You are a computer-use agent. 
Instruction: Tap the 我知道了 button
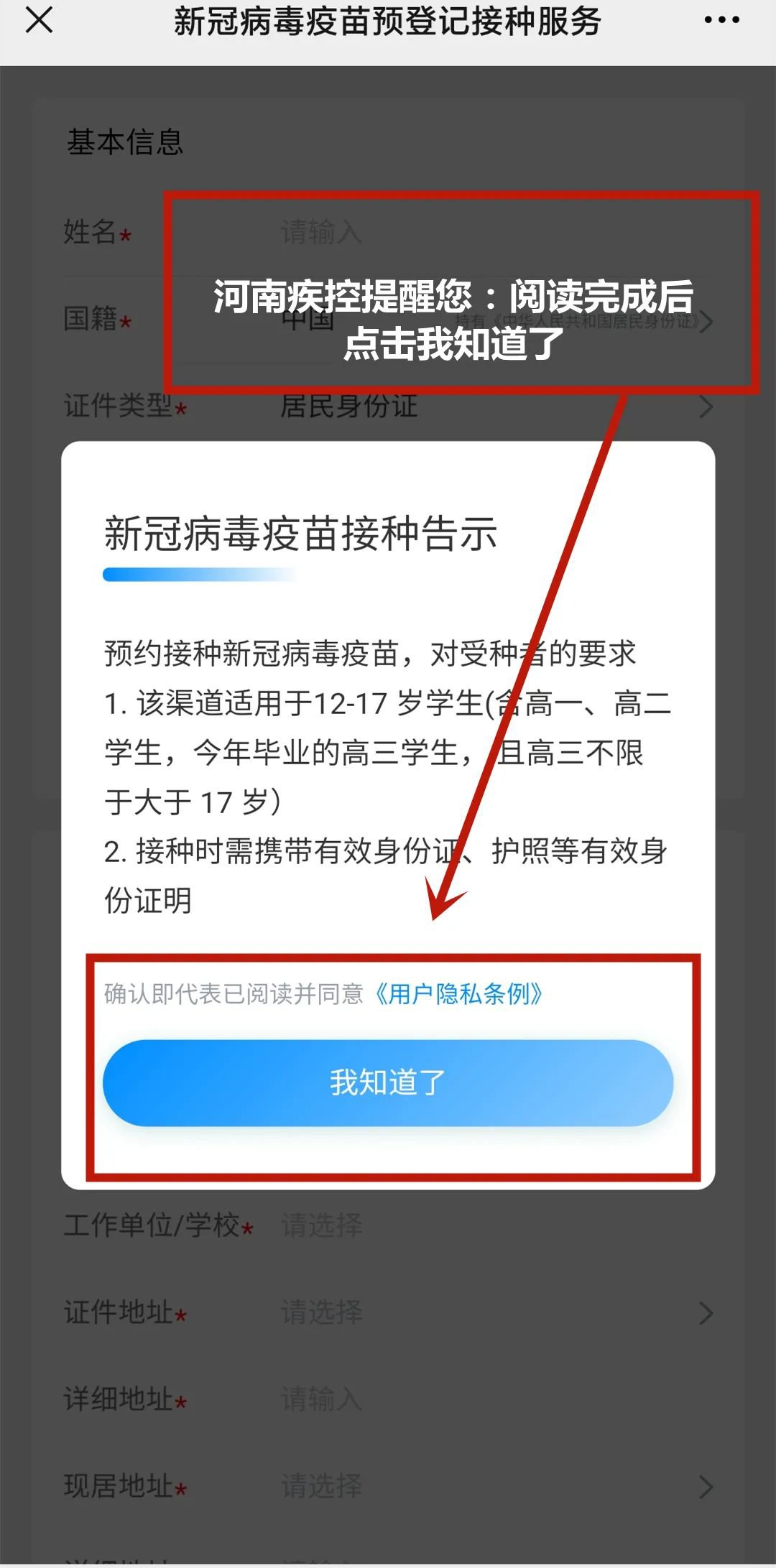coord(388,1082)
